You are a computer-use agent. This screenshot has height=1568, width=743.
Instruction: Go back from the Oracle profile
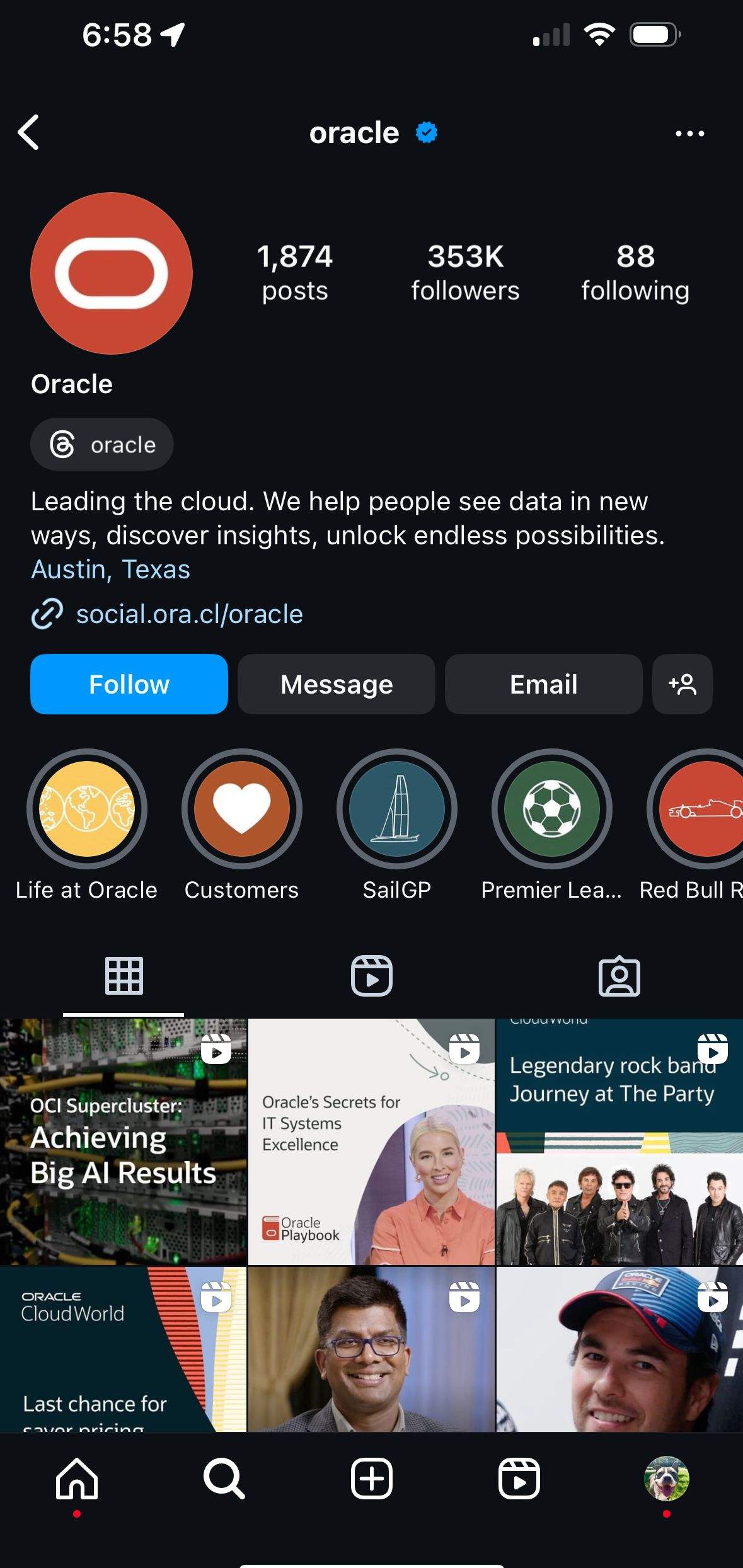coord(29,132)
